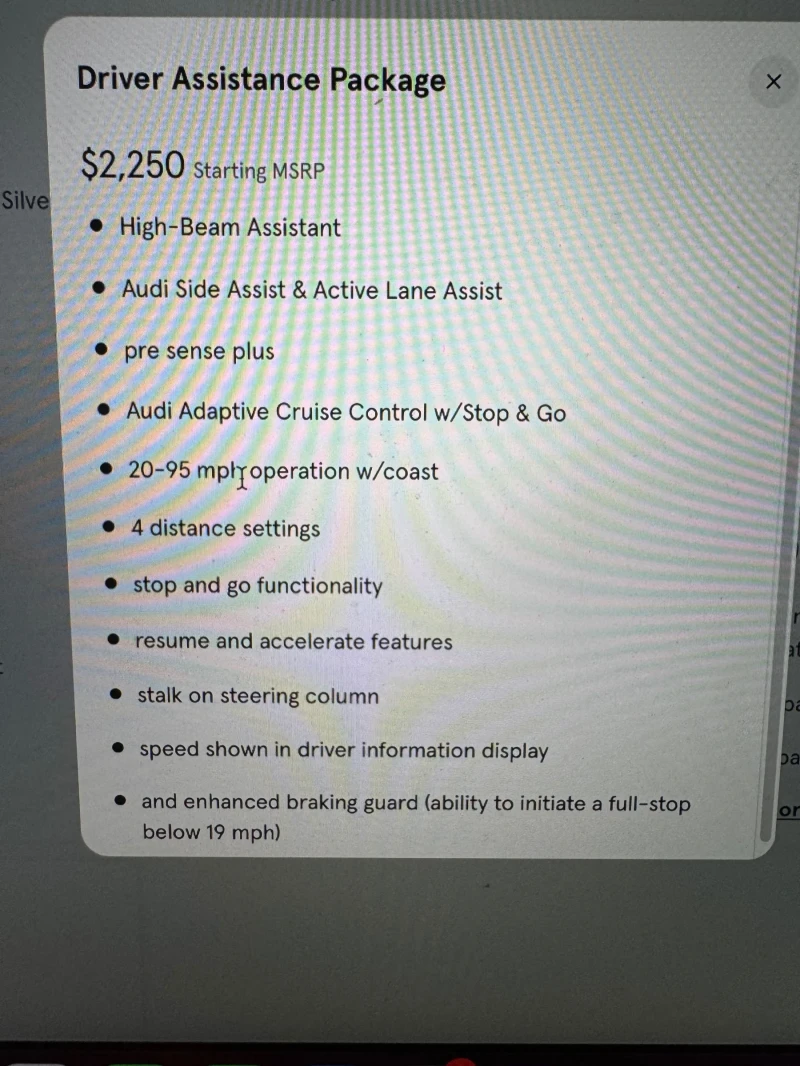Screen dimensions: 800x1066
Task: Close the Driver Assistance Package dialog
Action: point(772,81)
